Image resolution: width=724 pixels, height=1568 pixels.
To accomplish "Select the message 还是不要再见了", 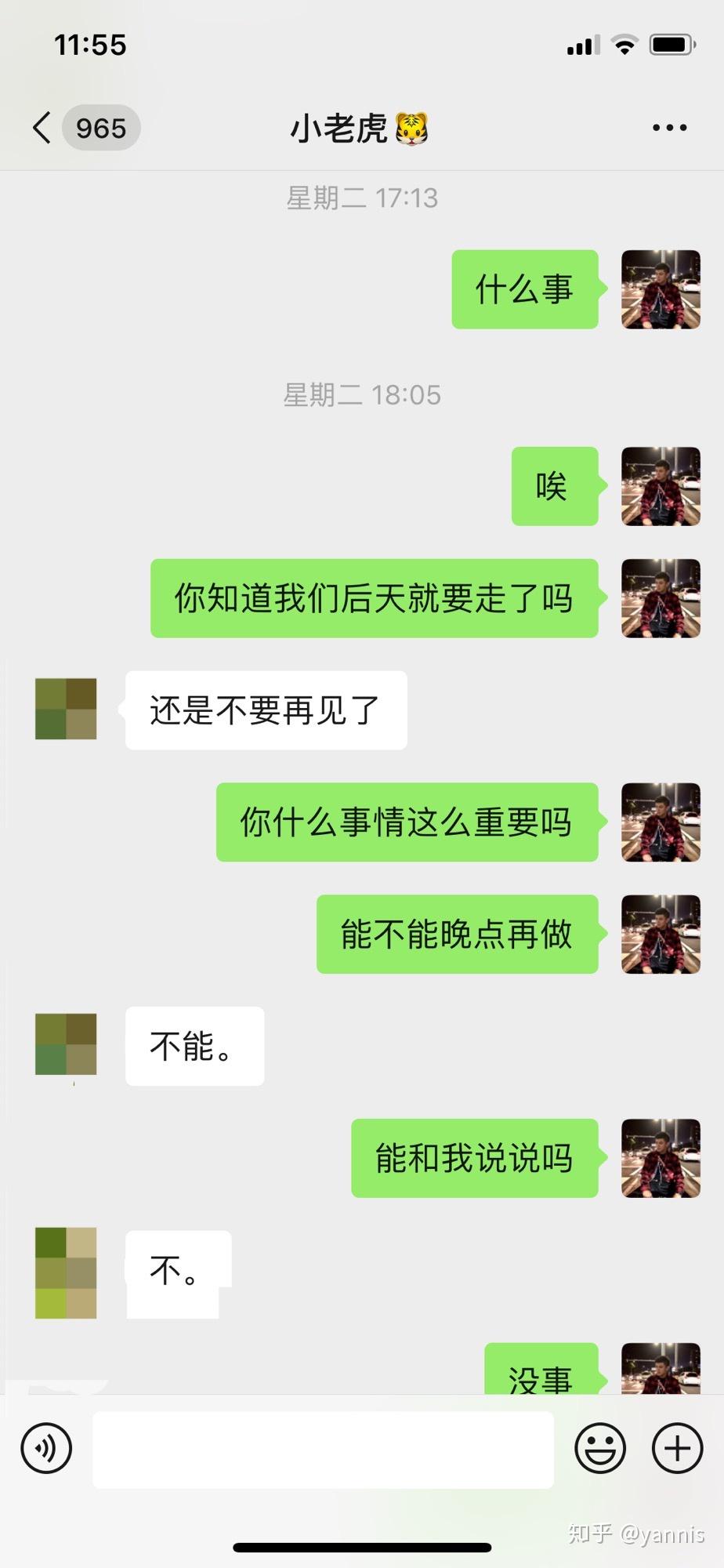I will click(x=264, y=710).
